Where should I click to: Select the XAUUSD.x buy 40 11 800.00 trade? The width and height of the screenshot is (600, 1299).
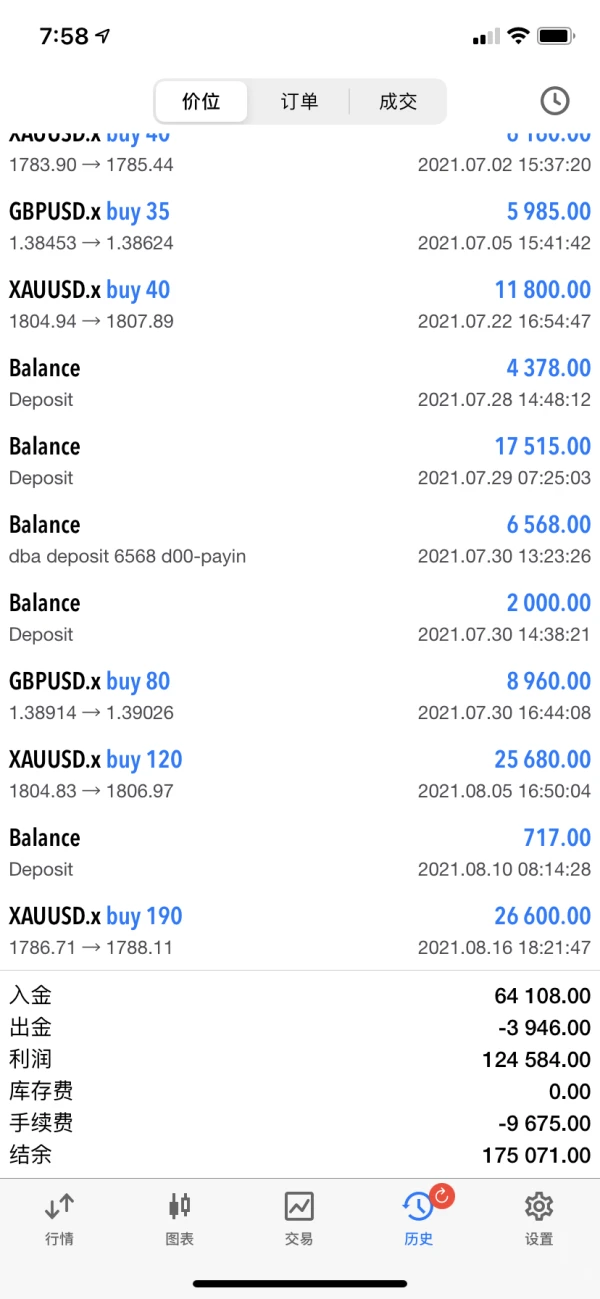(300, 304)
